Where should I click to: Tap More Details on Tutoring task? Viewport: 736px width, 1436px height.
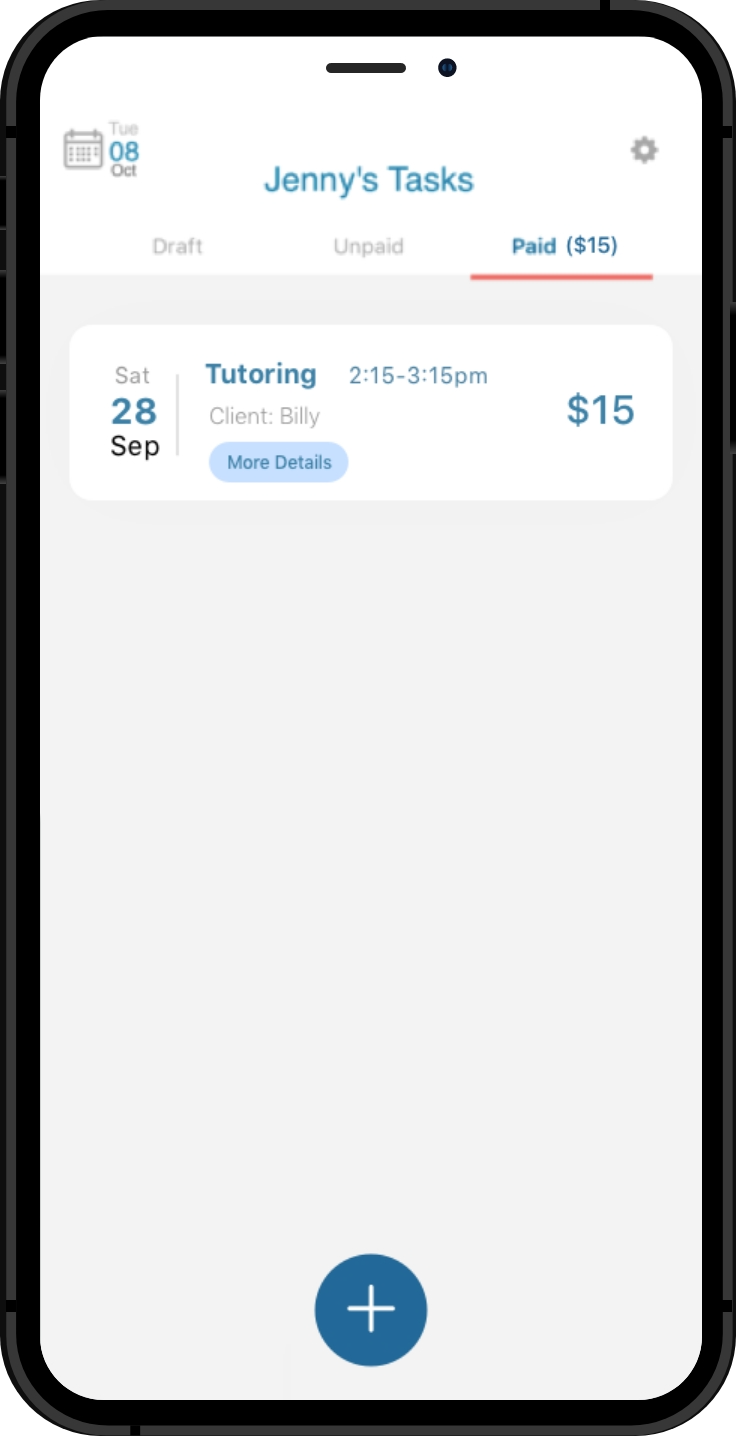(278, 462)
